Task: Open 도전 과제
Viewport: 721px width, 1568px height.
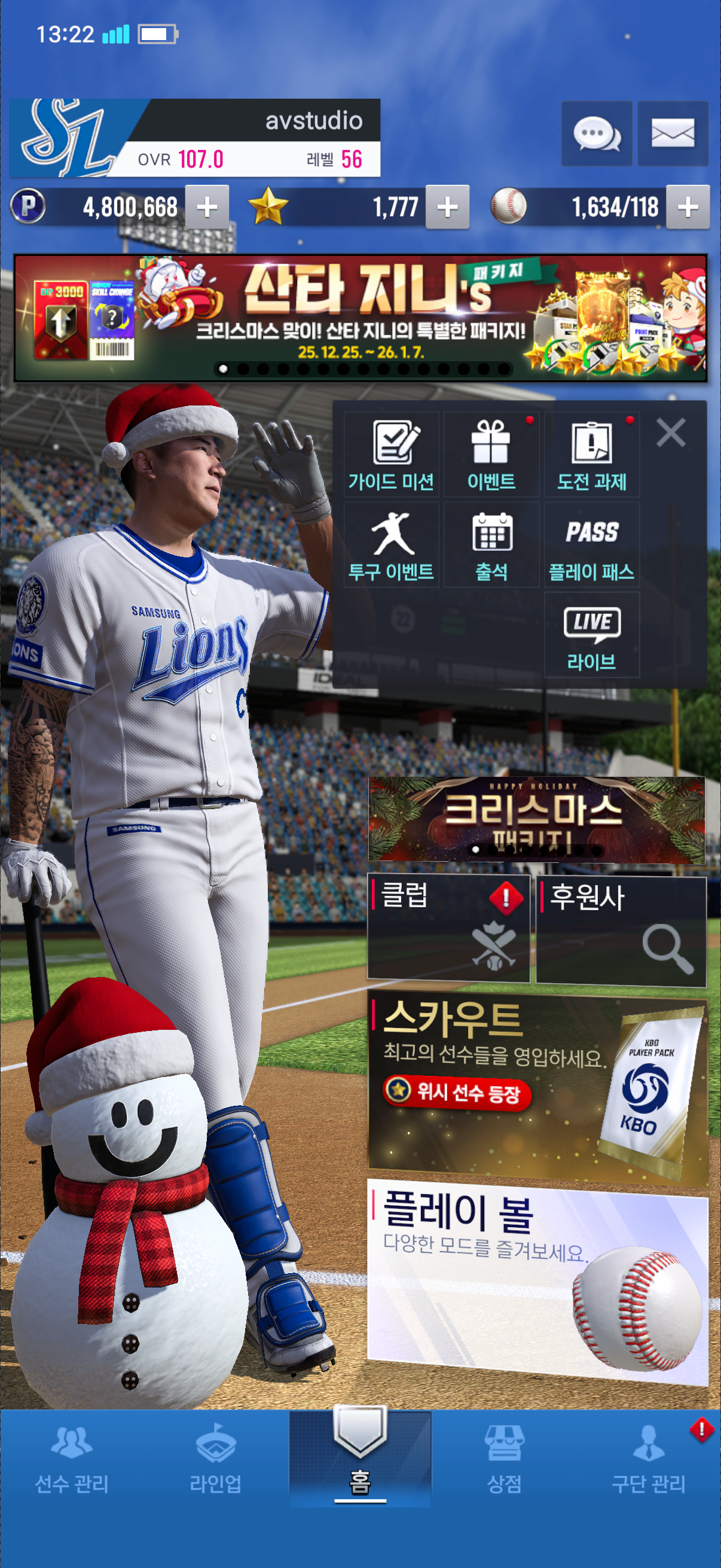Action: pyautogui.click(x=591, y=454)
